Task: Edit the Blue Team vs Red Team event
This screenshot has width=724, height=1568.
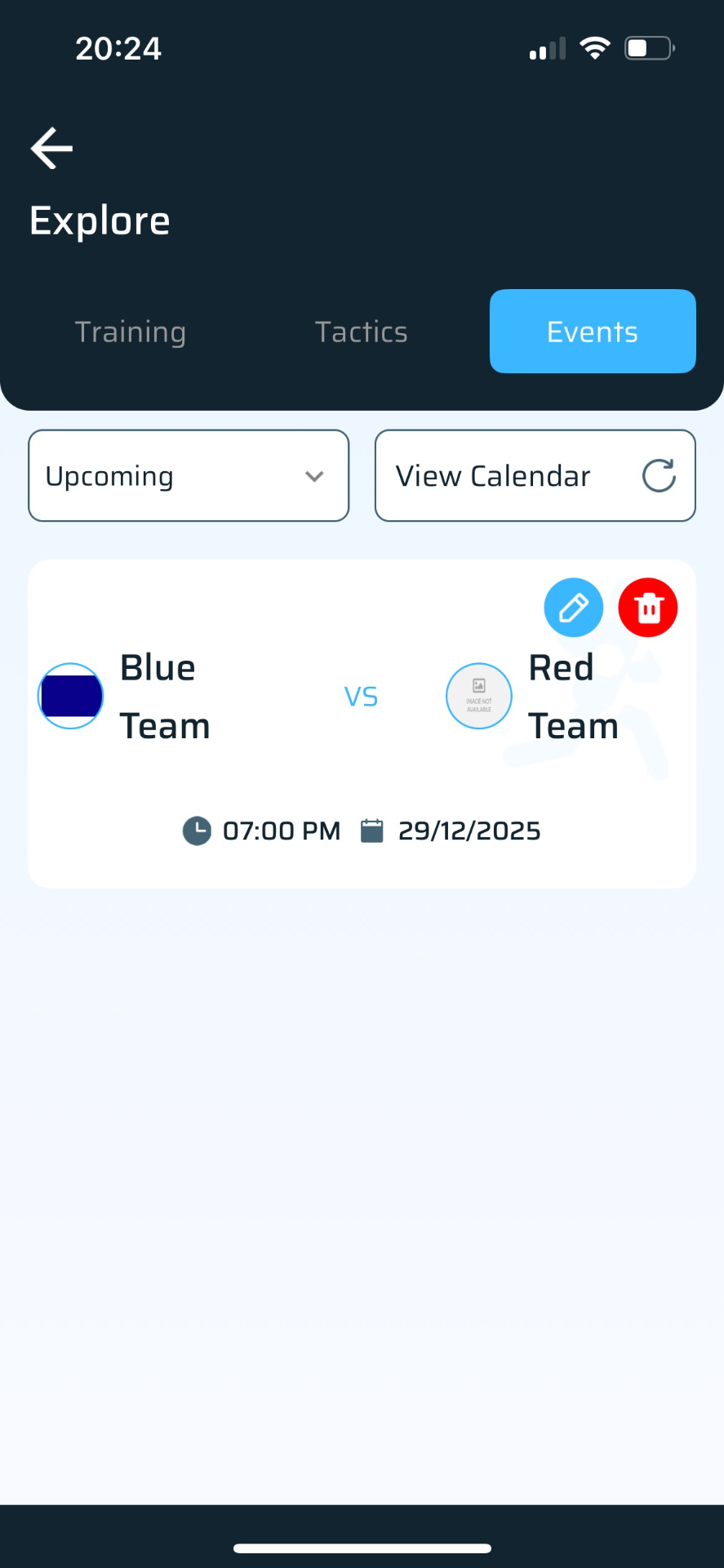Action: coord(573,608)
